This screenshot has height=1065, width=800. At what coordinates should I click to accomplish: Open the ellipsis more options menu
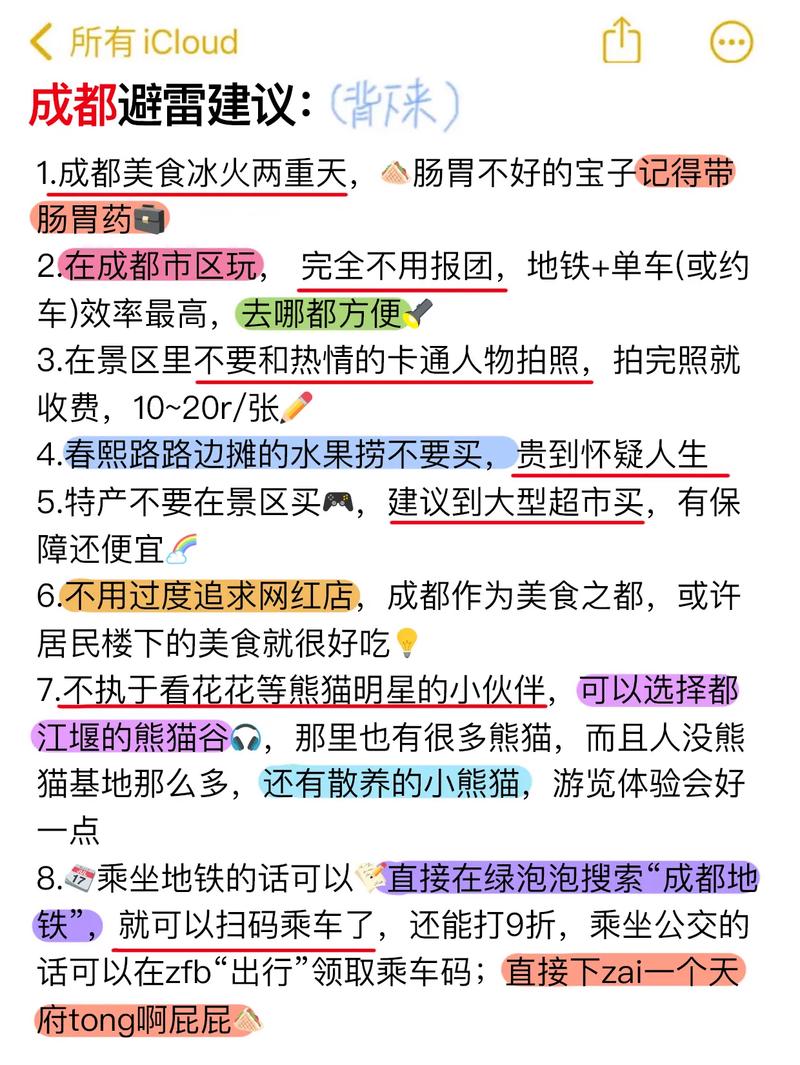731,42
